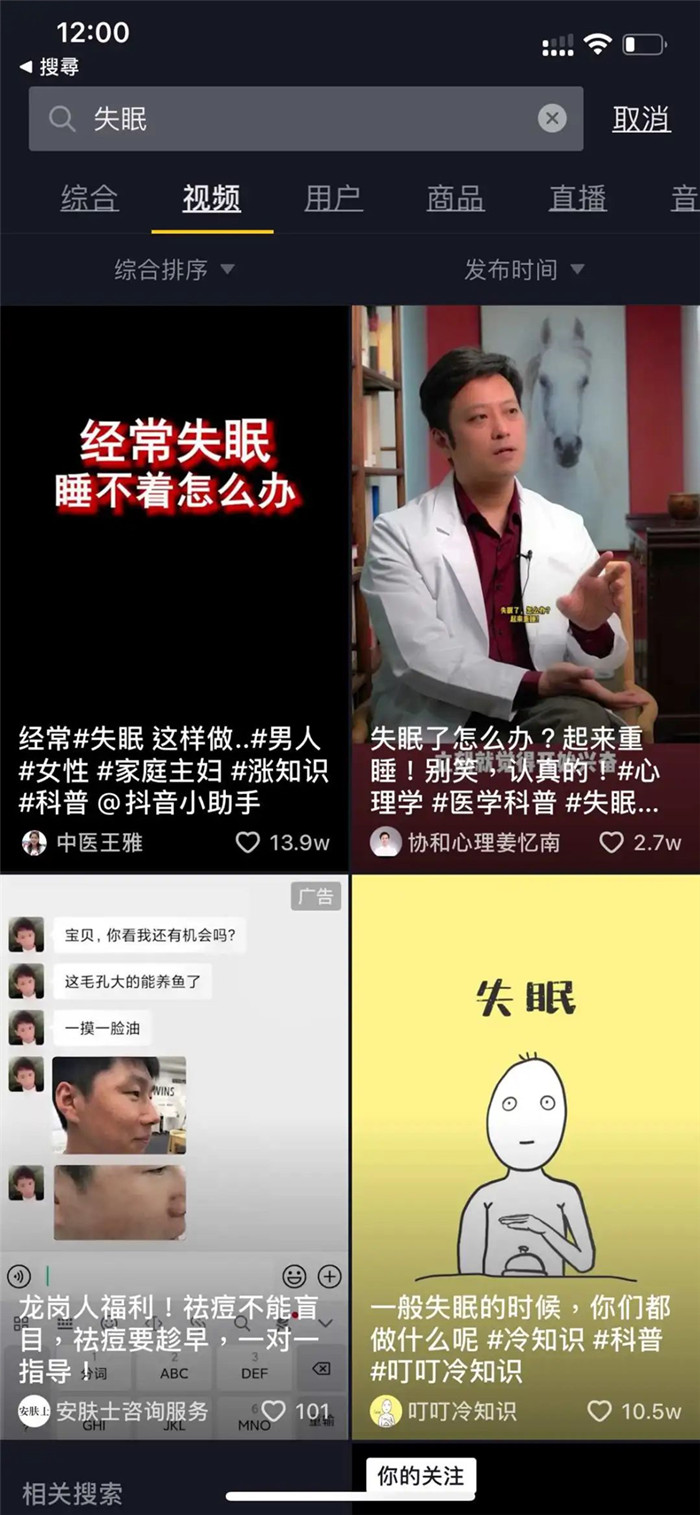Open the video by 协和心理姜忆南
The width and height of the screenshot is (700, 1515).
point(525,520)
